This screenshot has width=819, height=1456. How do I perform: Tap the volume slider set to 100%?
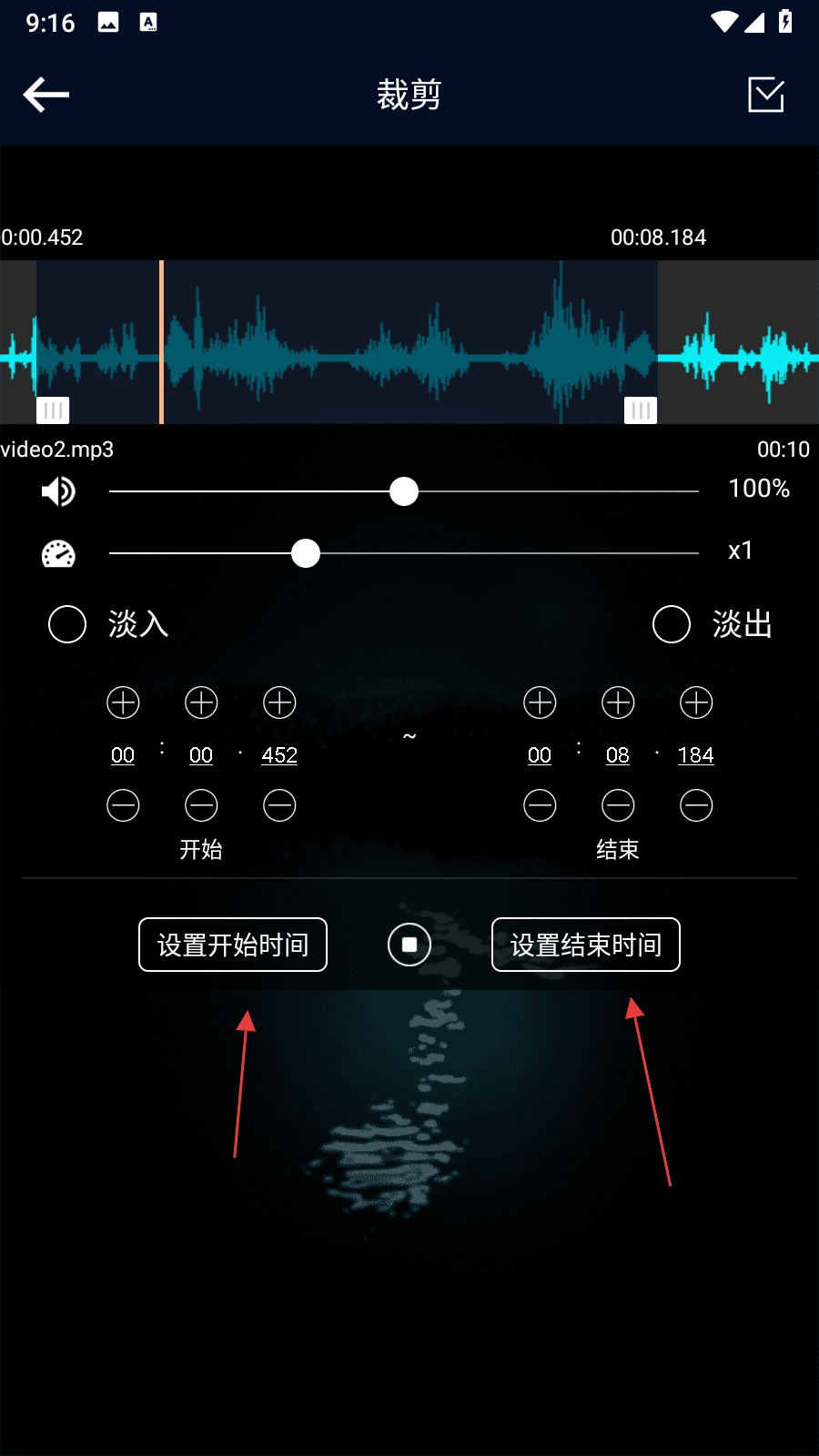(x=403, y=491)
